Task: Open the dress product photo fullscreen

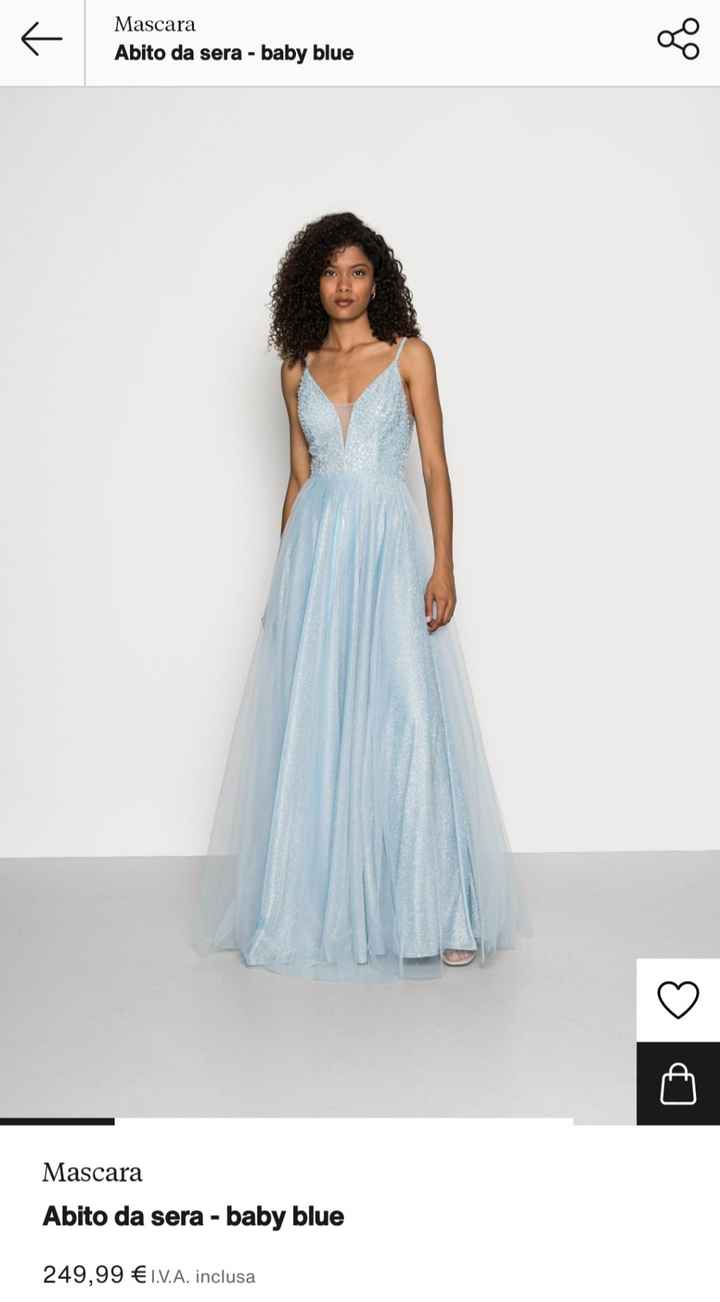Action: point(360,600)
